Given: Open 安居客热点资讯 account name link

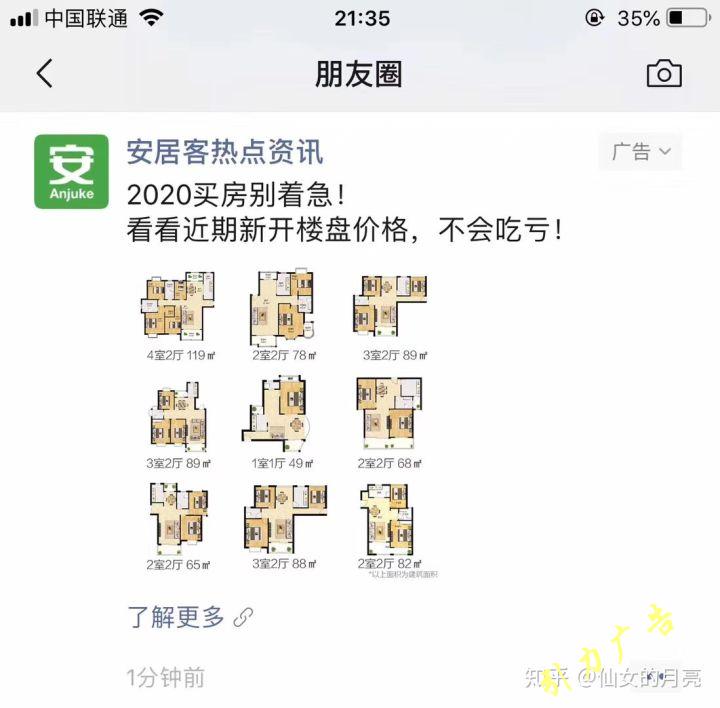Looking at the screenshot, I should [225, 152].
